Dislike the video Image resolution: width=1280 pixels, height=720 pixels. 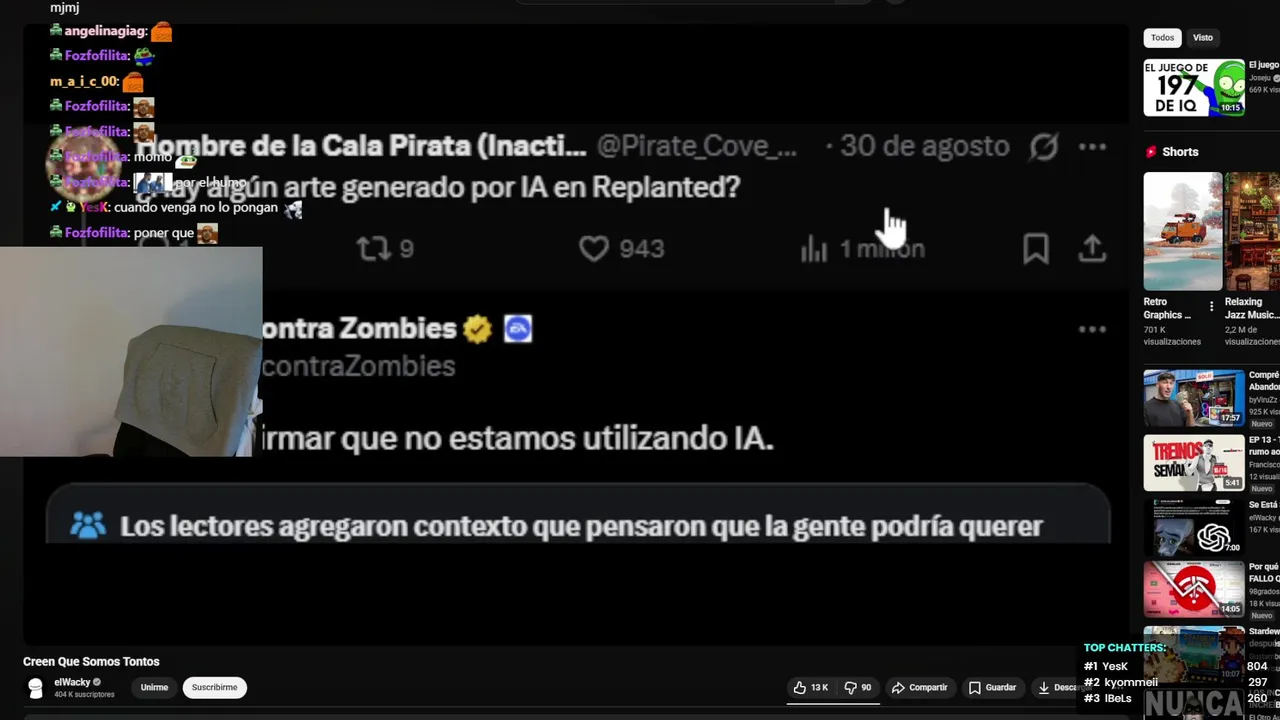(857, 688)
